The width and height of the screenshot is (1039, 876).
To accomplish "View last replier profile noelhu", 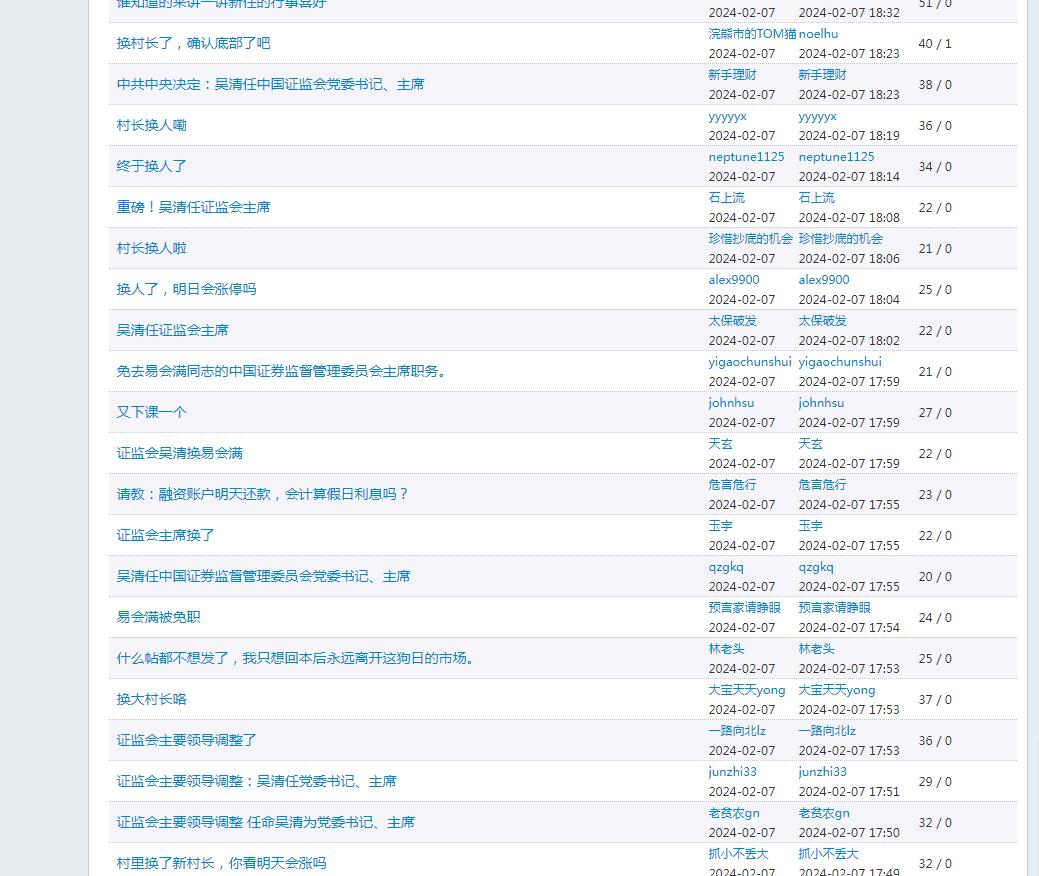I will [818, 34].
